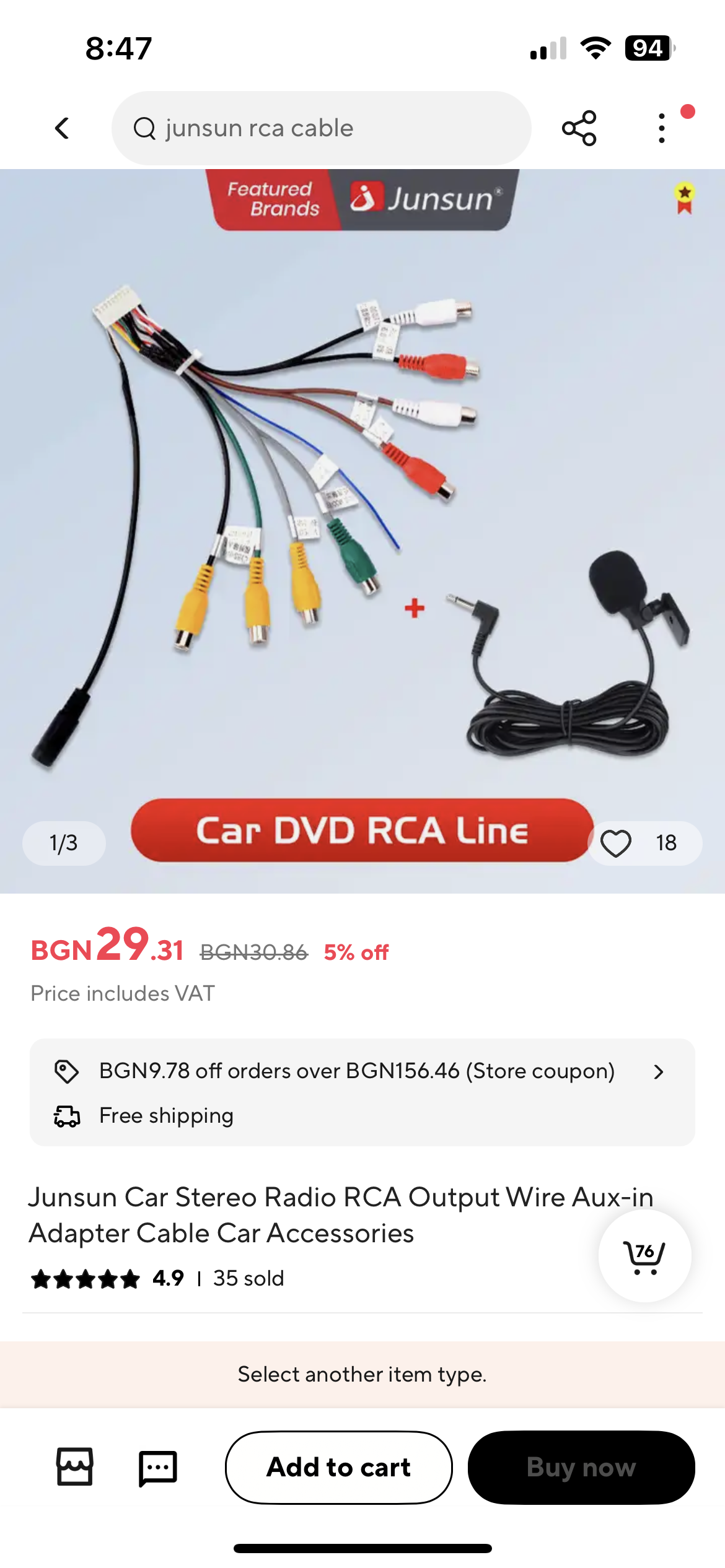
Task: Tap Buy now
Action: pos(581,1467)
